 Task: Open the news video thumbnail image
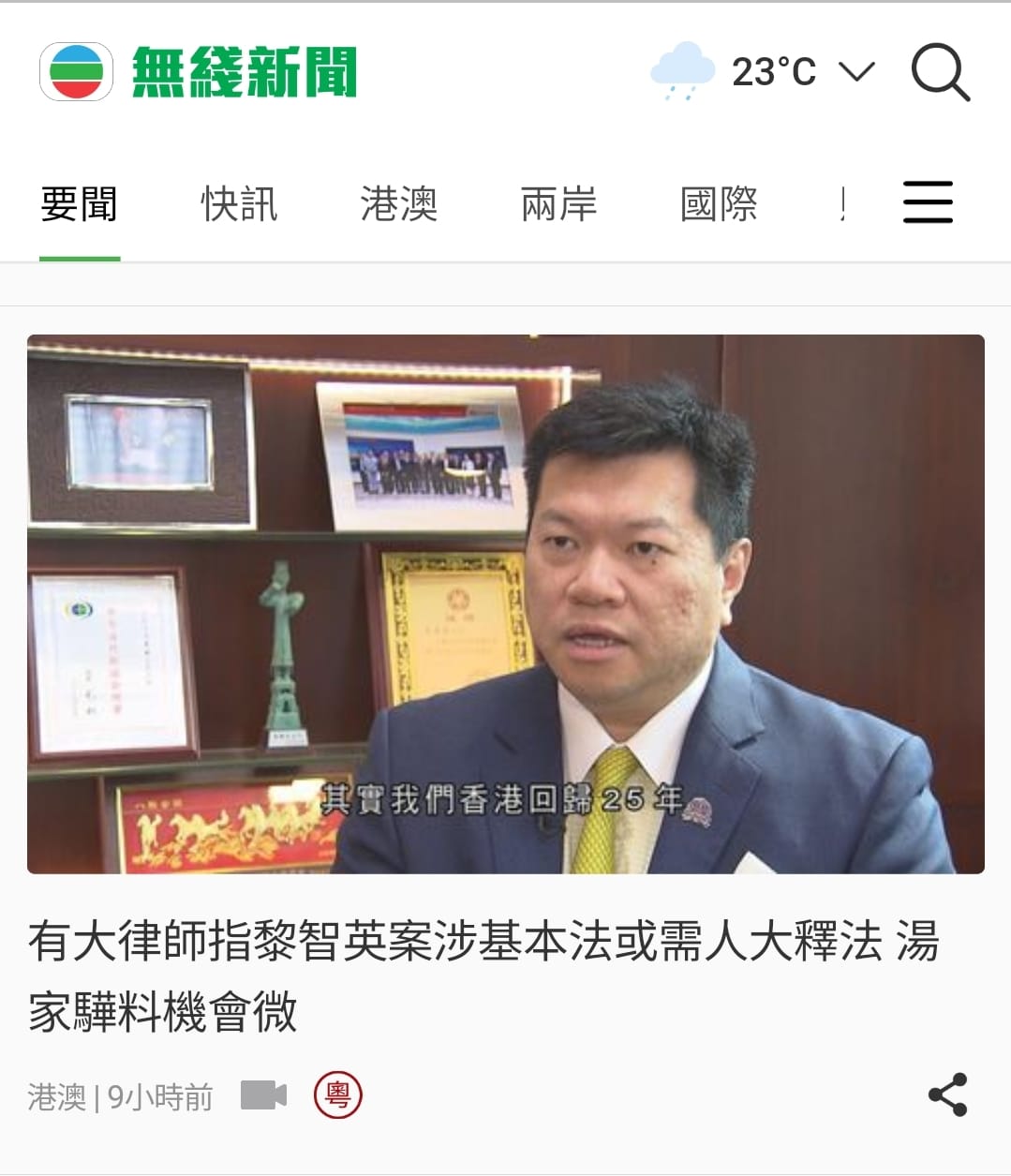click(505, 603)
